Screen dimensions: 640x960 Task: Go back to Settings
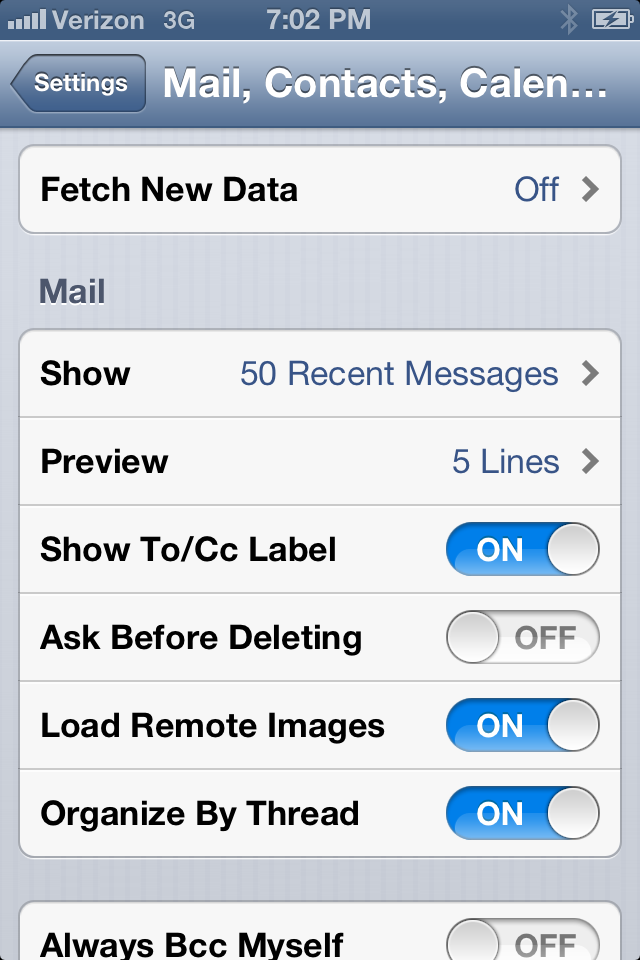pyautogui.click(x=80, y=84)
